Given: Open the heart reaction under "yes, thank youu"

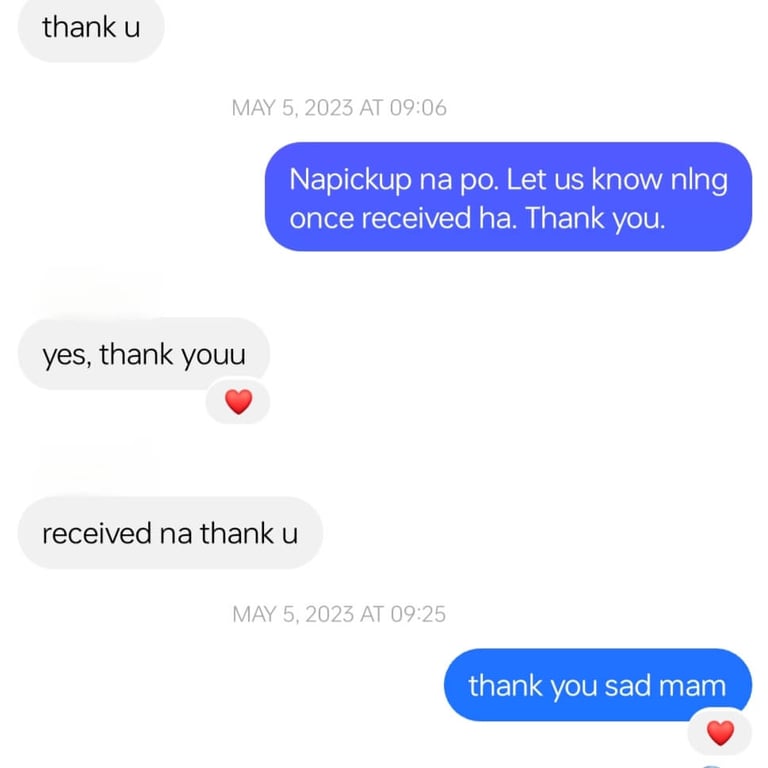Looking at the screenshot, I should [238, 402].
